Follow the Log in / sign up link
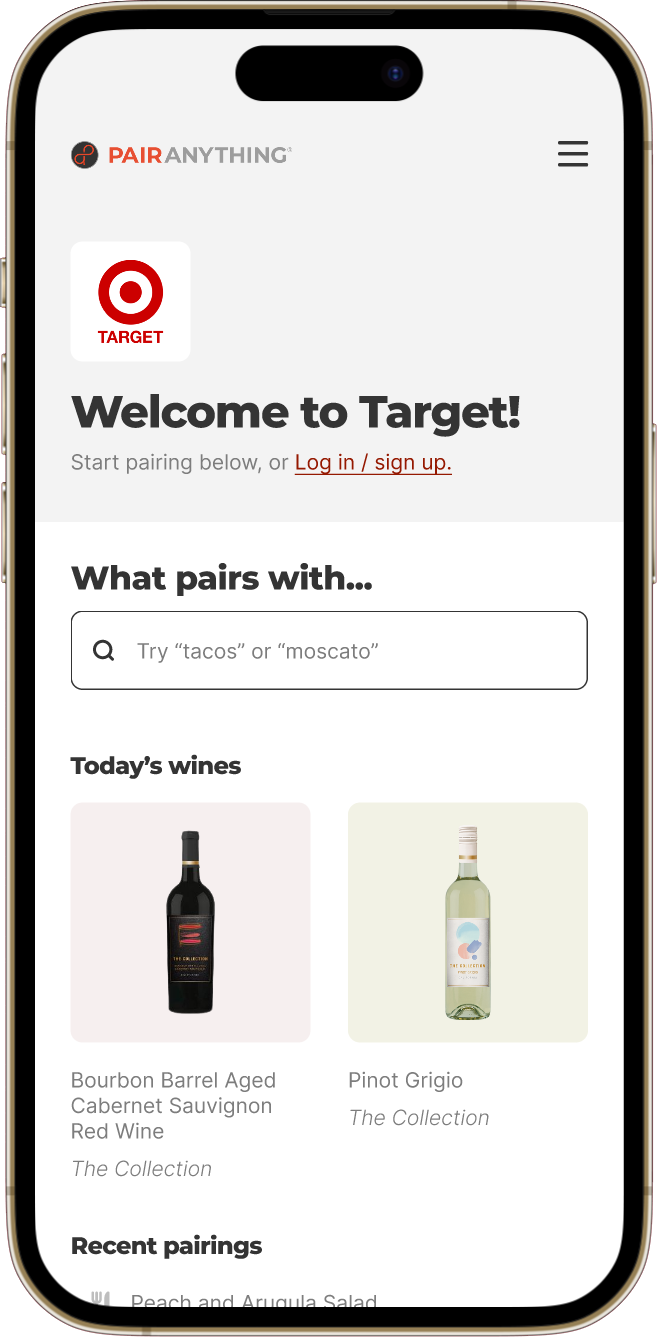 [x=373, y=463]
